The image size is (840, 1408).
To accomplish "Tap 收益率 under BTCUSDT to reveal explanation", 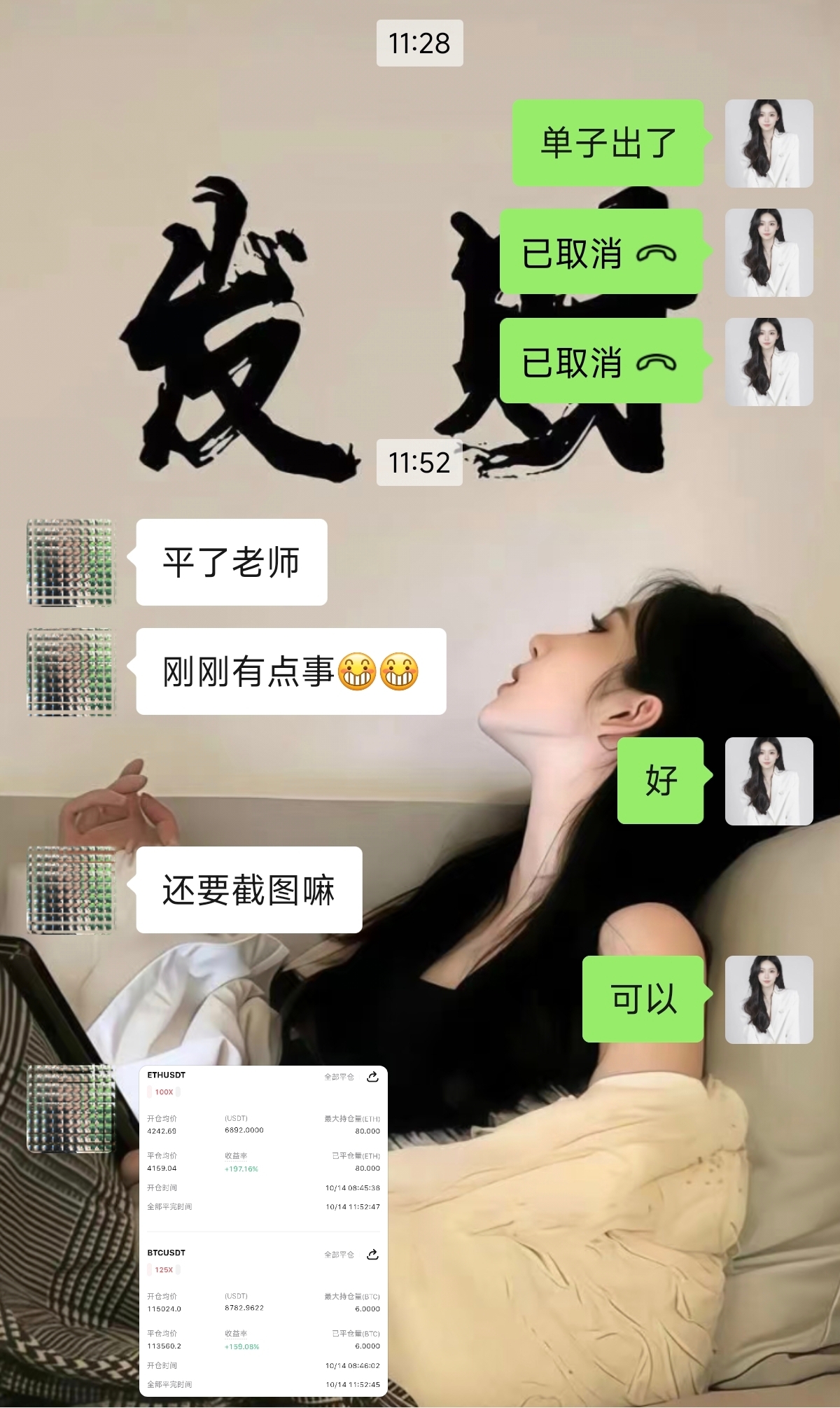I will click(x=236, y=1334).
